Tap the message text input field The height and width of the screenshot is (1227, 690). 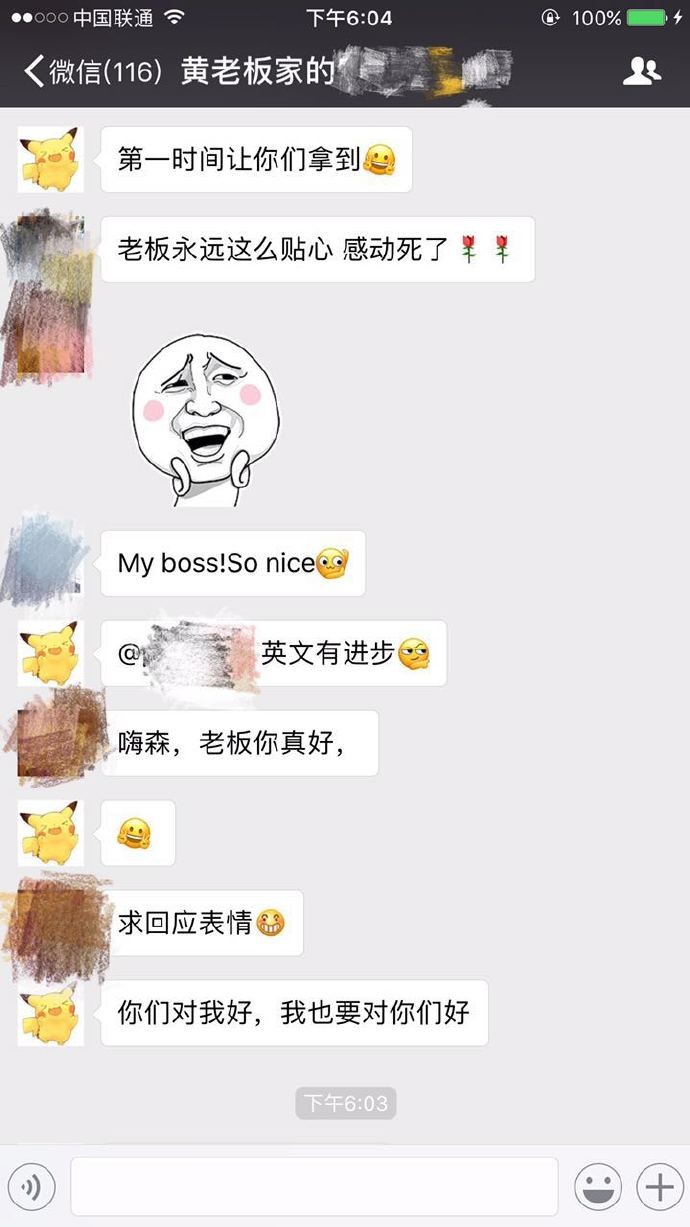314,1187
